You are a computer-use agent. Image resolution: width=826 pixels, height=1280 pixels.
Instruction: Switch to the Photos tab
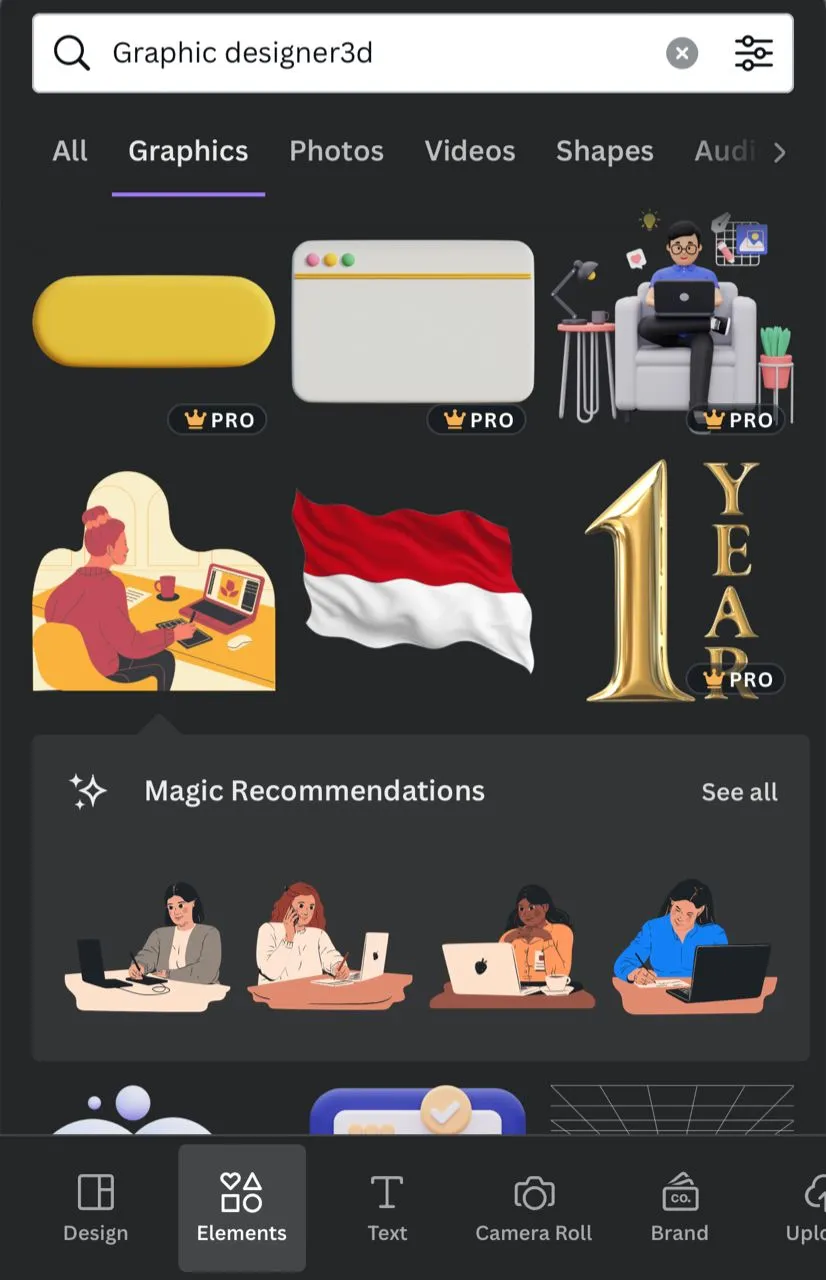pyautogui.click(x=336, y=151)
